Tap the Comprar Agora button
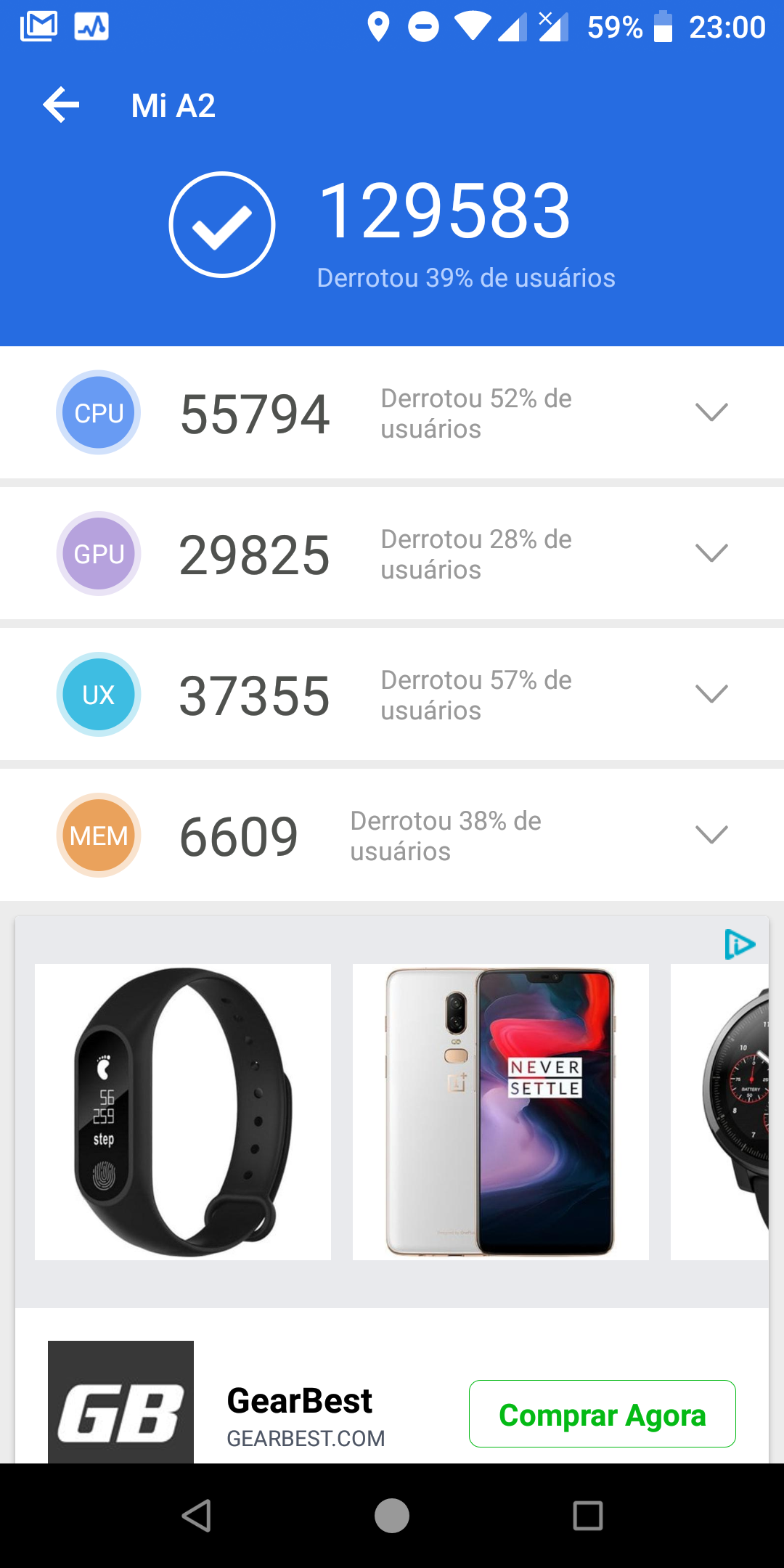 [x=602, y=1414]
